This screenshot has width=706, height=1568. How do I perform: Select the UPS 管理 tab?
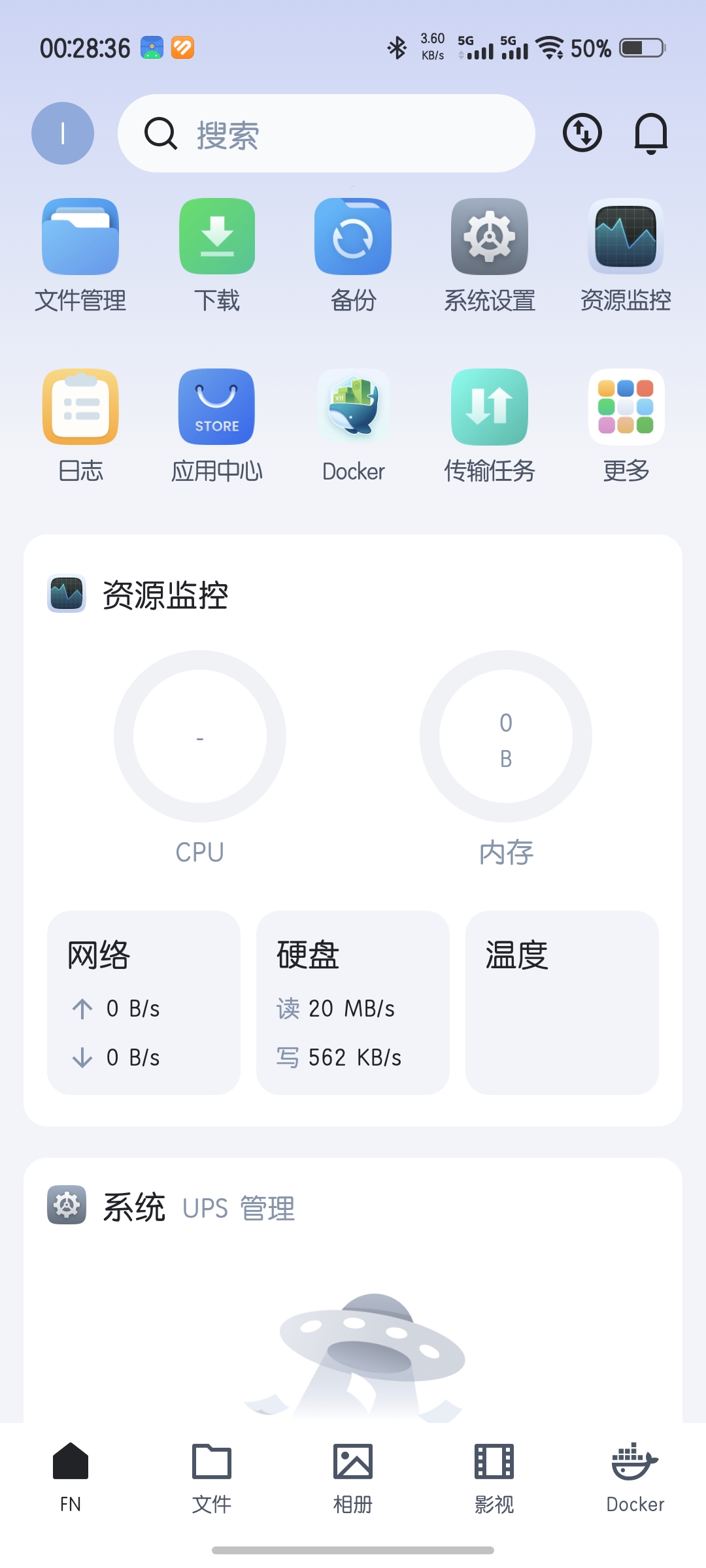(239, 1208)
